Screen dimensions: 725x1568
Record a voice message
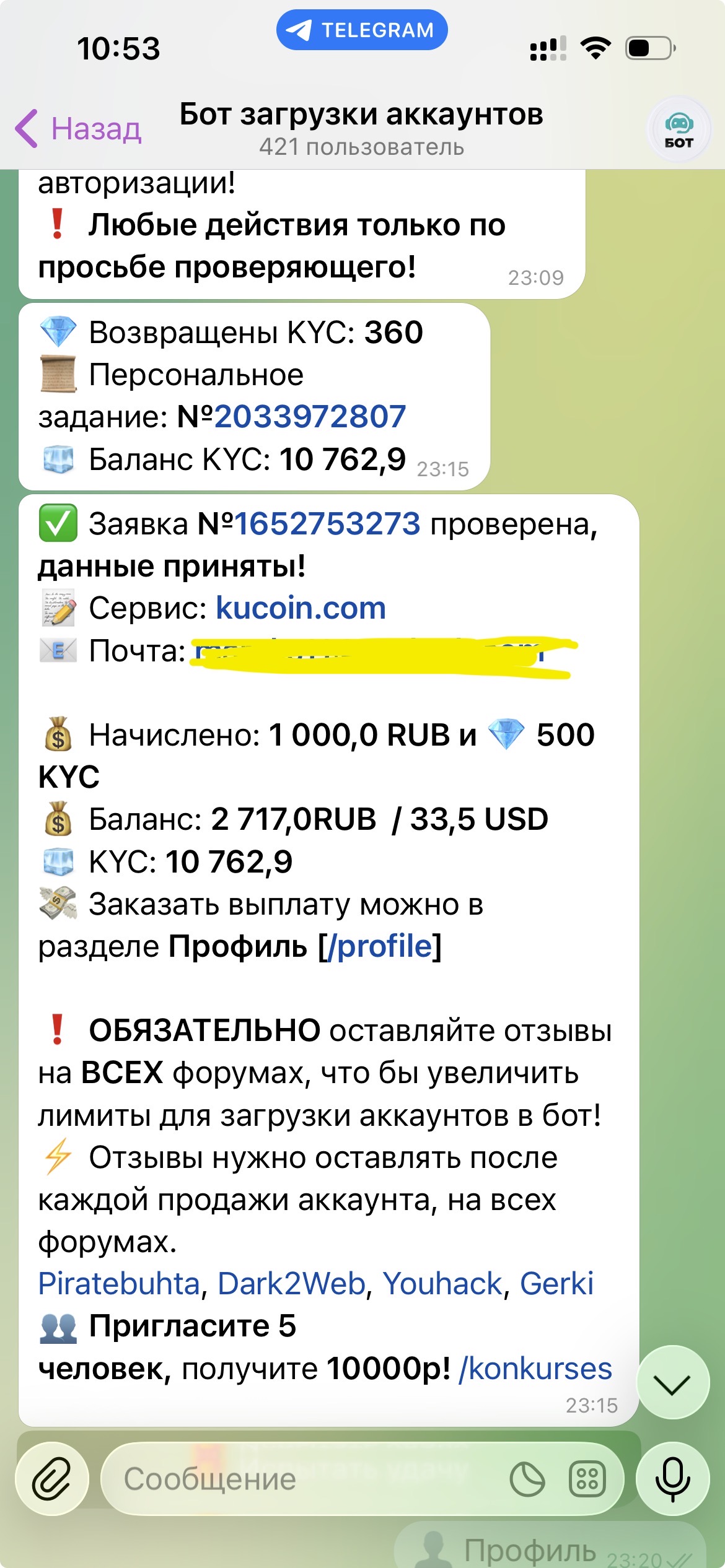[672, 1479]
